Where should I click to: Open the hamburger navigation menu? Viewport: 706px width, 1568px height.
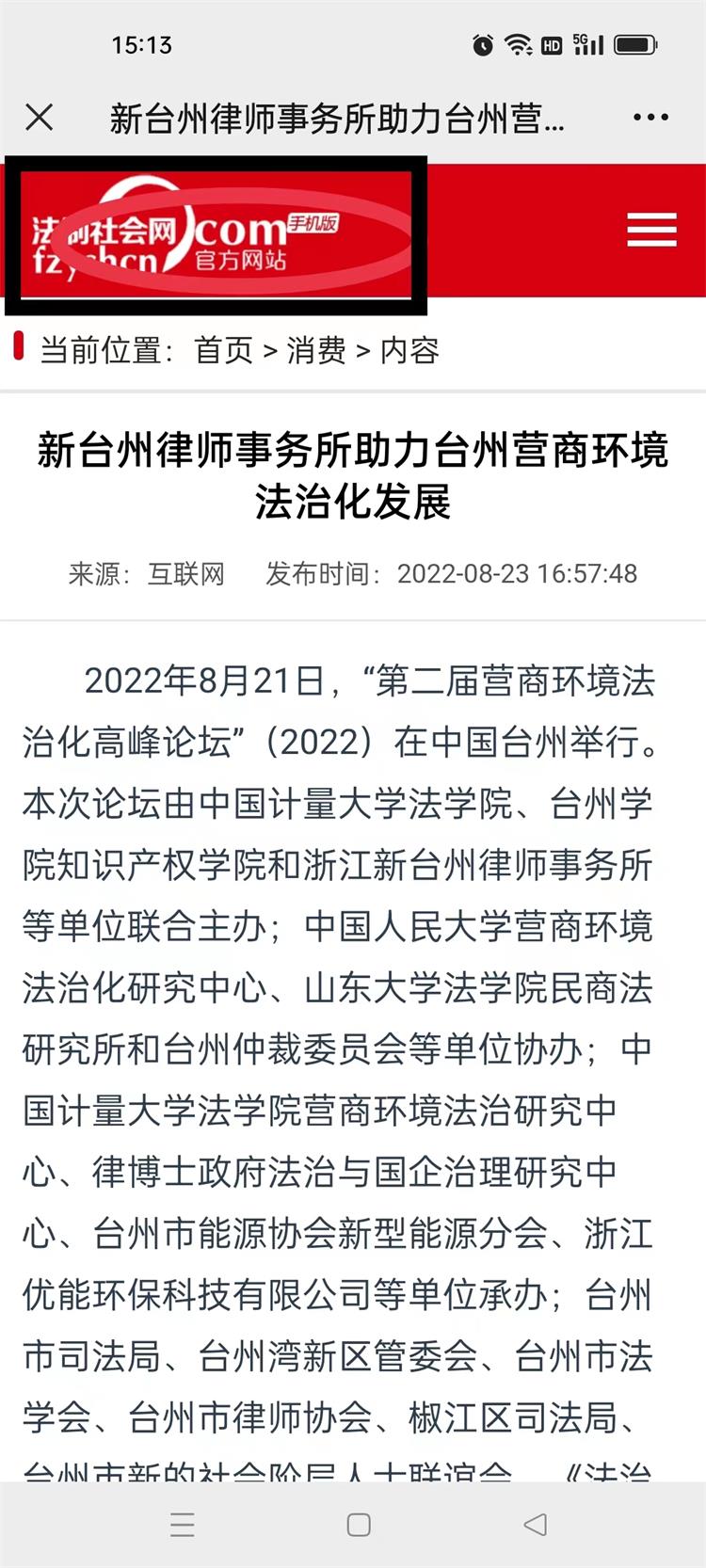coord(651,230)
